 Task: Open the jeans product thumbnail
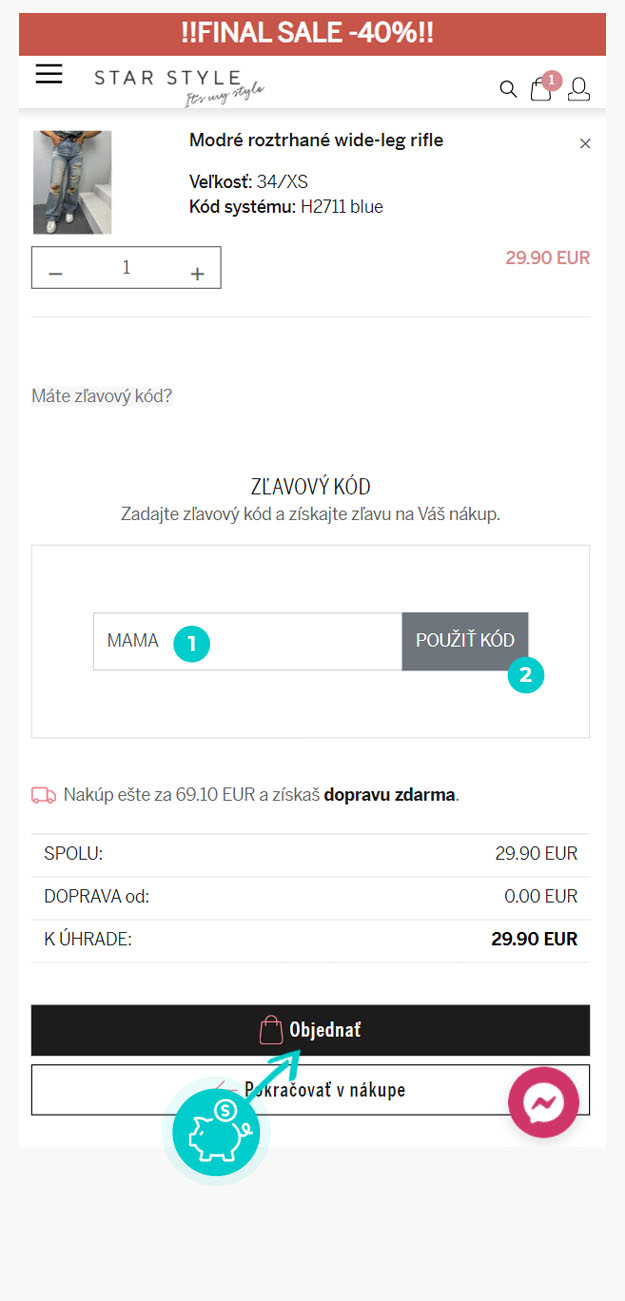(72, 182)
